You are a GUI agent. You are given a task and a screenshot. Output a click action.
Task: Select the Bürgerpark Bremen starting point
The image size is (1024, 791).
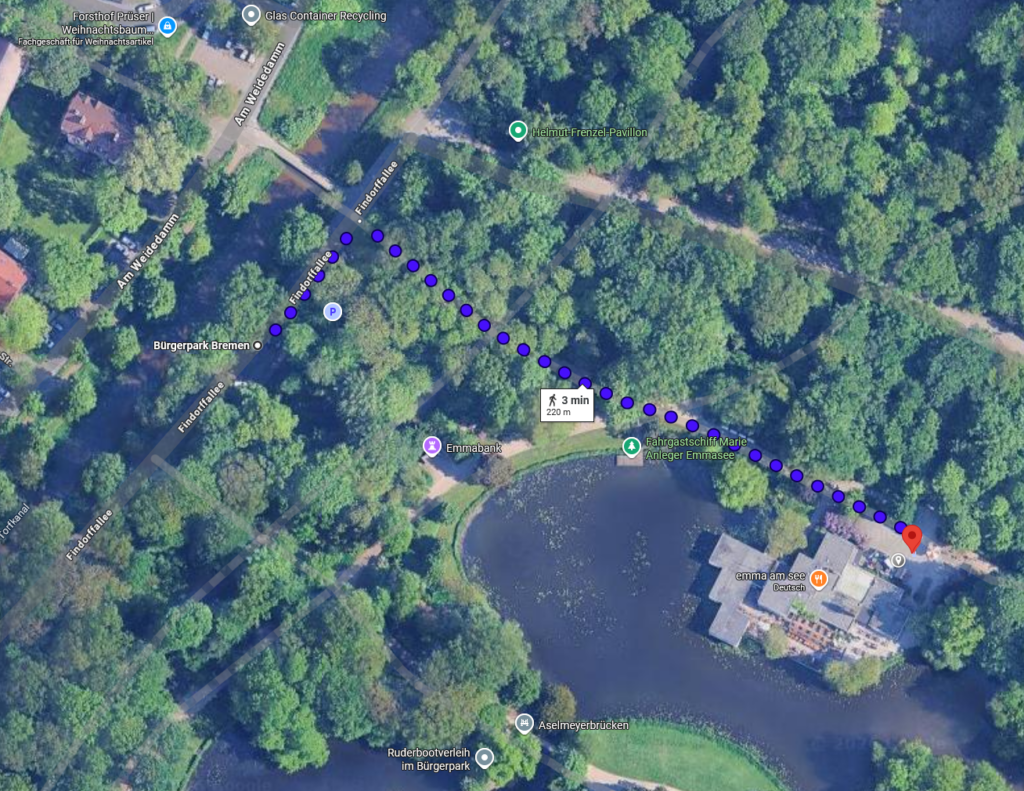click(x=258, y=345)
